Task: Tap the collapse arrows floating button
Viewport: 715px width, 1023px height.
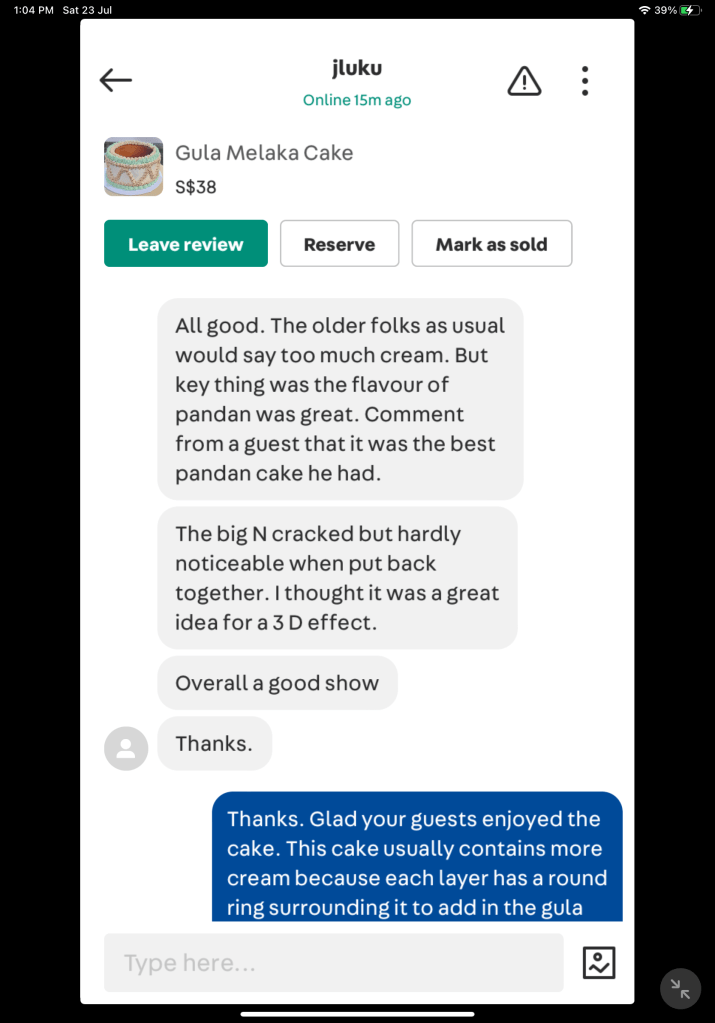Action: coord(681,989)
